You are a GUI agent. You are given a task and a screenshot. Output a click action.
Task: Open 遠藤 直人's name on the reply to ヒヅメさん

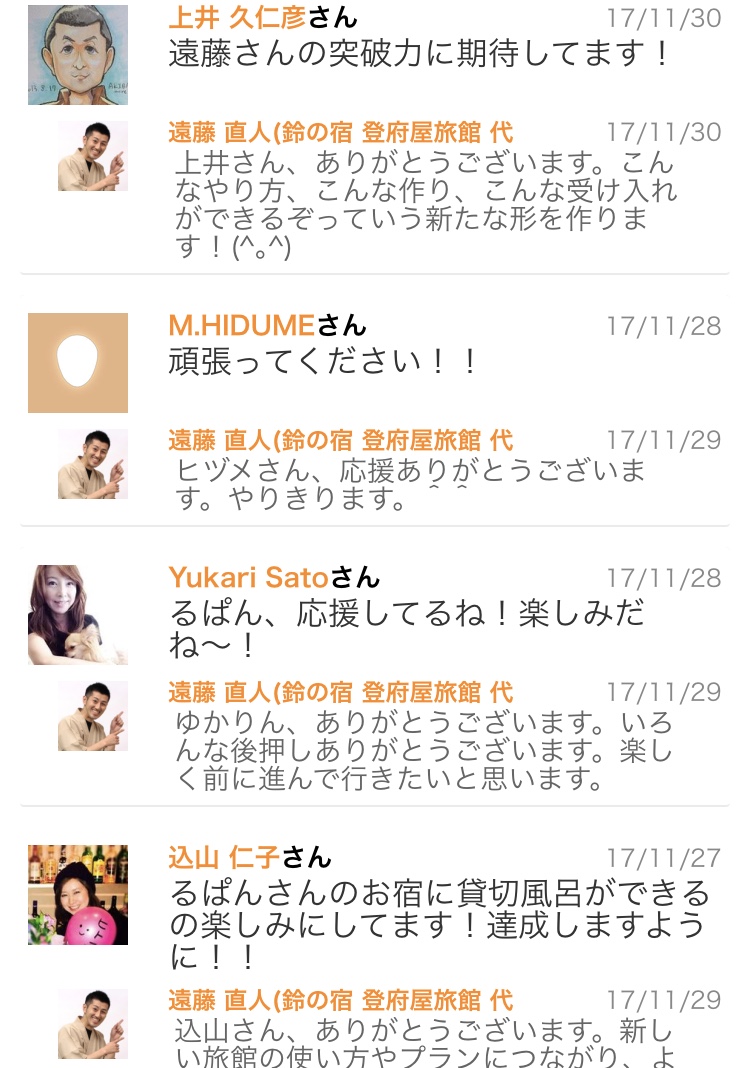click(340, 440)
